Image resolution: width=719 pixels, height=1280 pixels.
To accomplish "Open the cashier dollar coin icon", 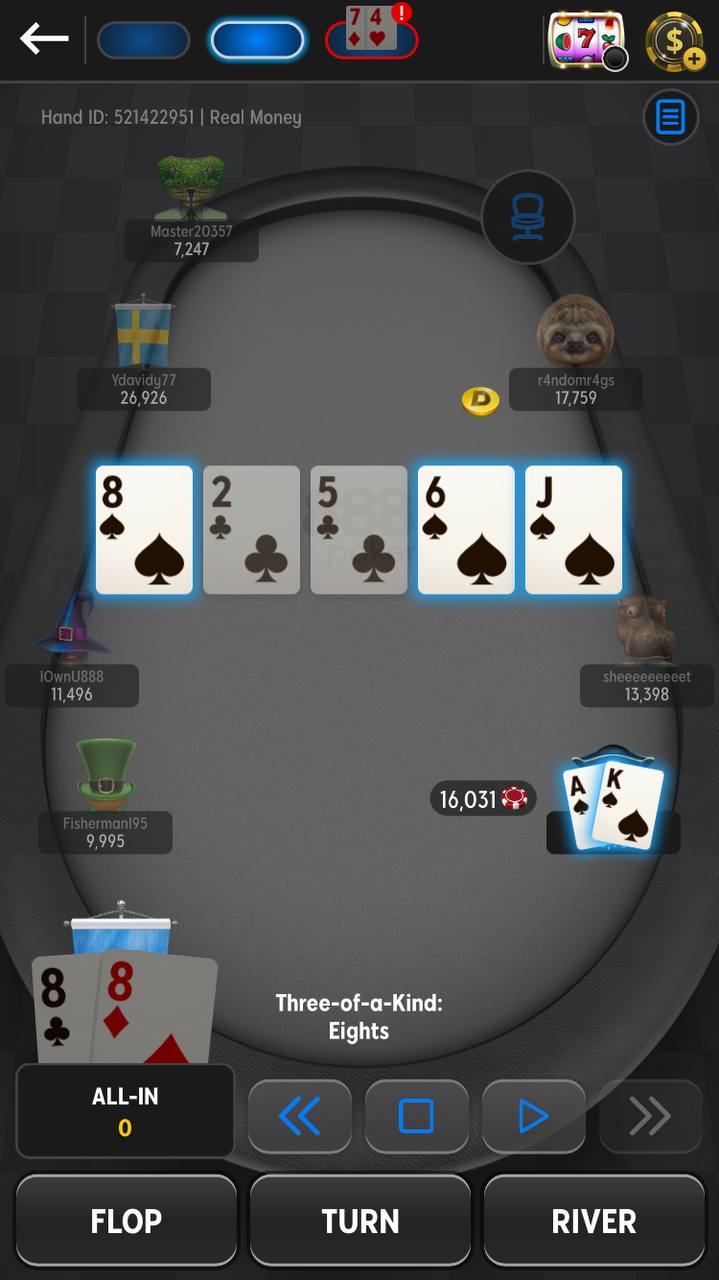I will (x=676, y=41).
